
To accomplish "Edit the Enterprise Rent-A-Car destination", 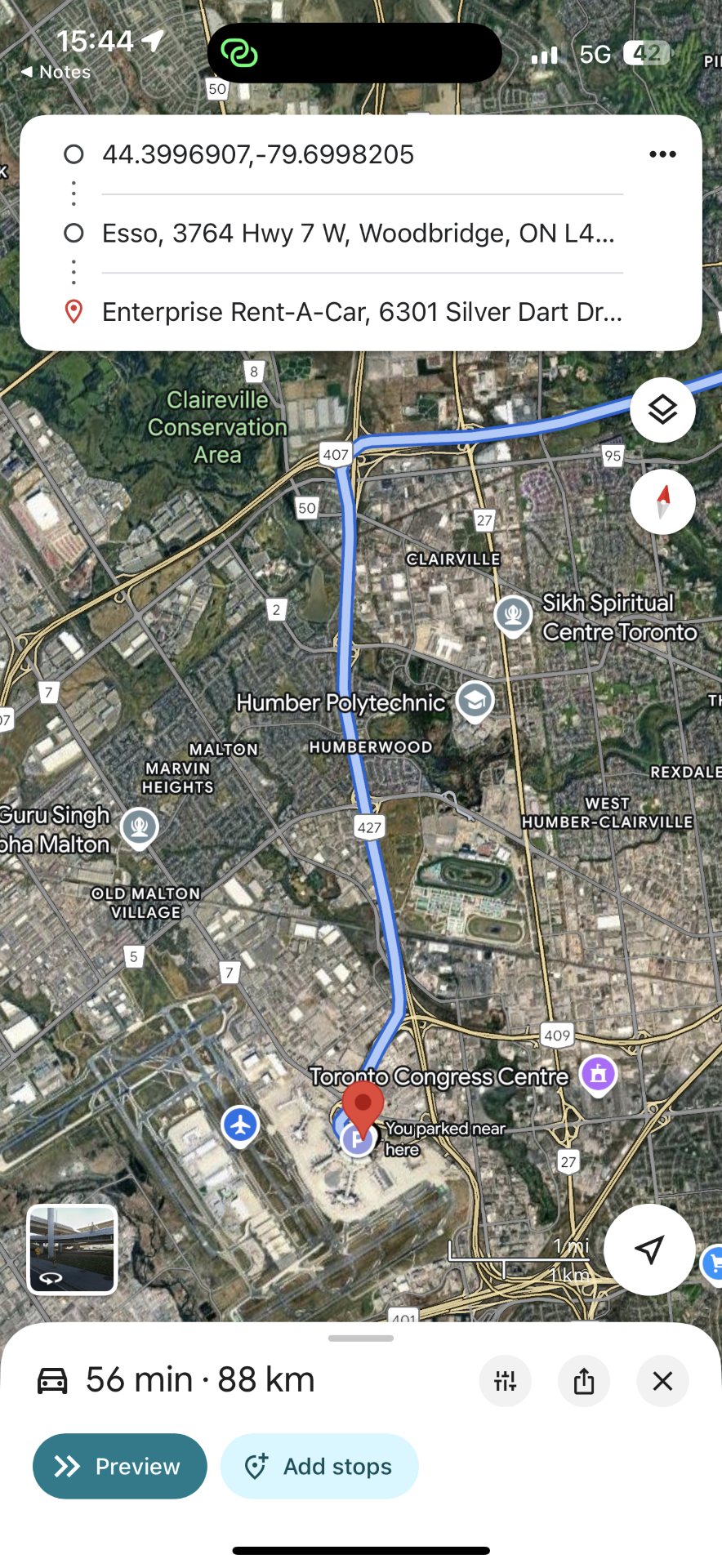I will tap(361, 312).
